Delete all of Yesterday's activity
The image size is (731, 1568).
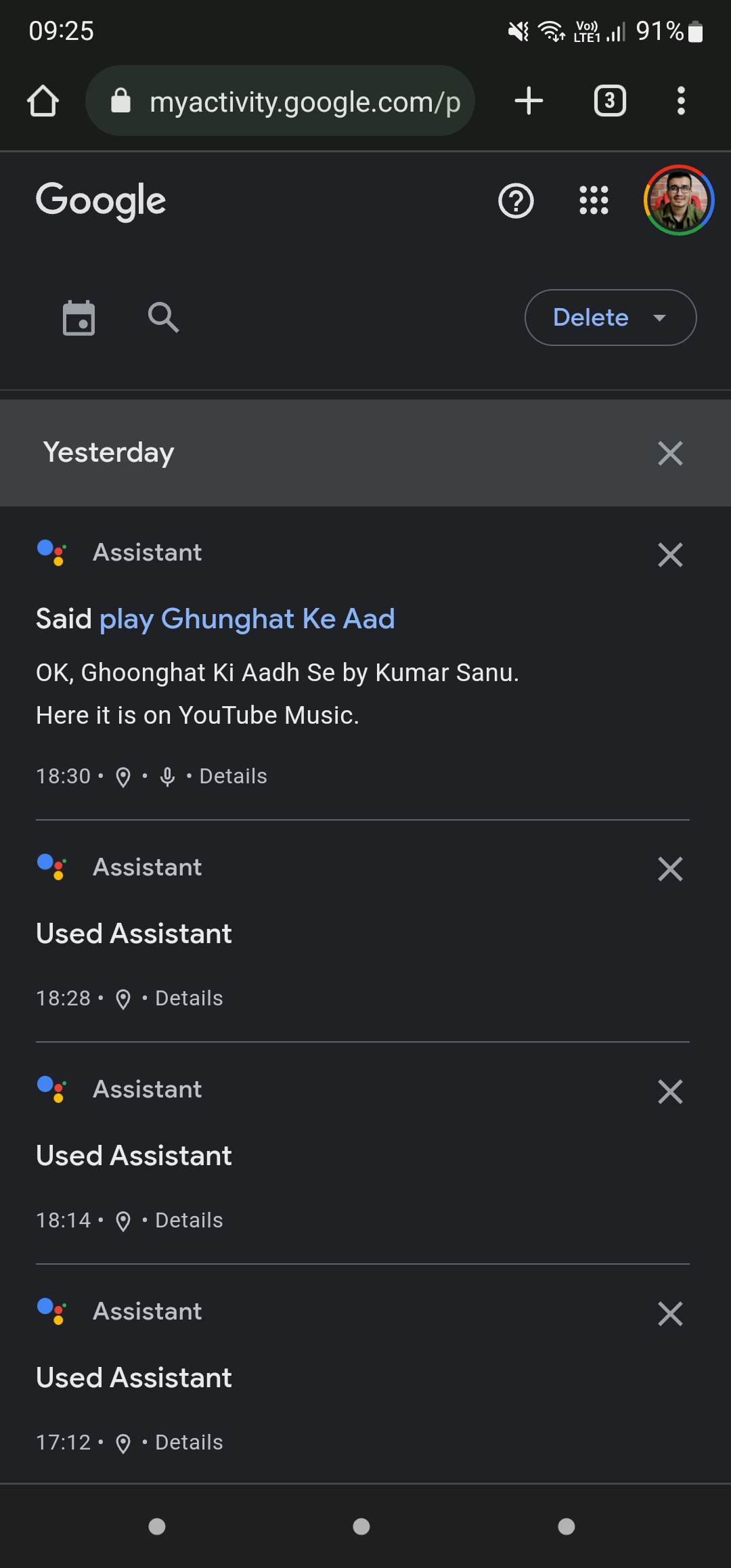pyautogui.click(x=670, y=453)
